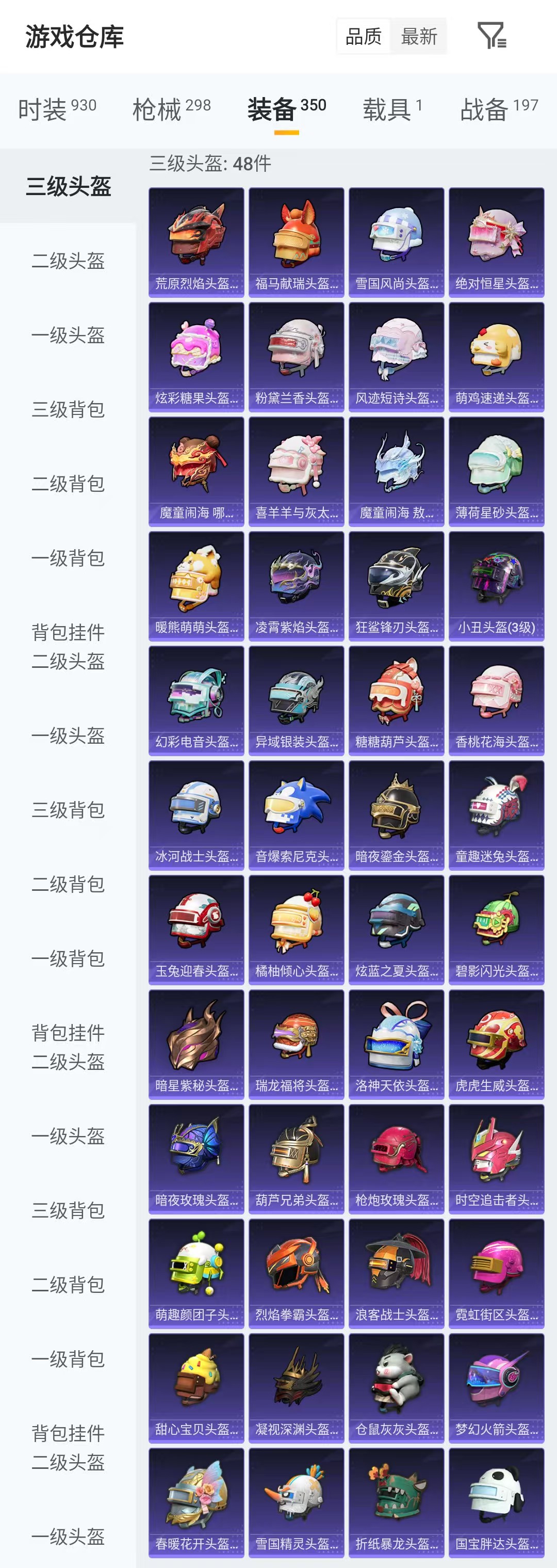Open the 糖糖葫芦头盔 item
The width and height of the screenshot is (557, 1568).
click(397, 700)
